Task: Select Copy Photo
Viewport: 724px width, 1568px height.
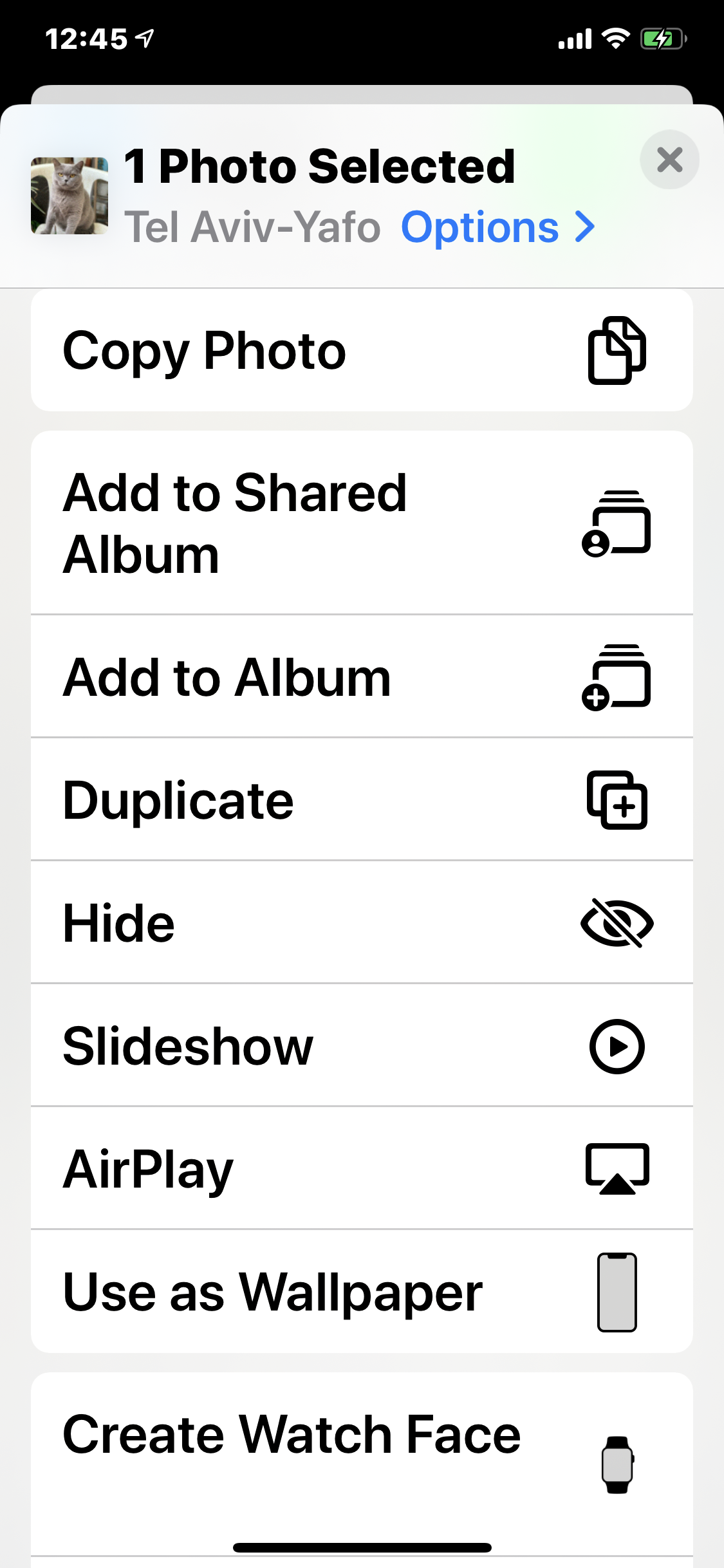Action: [362, 351]
